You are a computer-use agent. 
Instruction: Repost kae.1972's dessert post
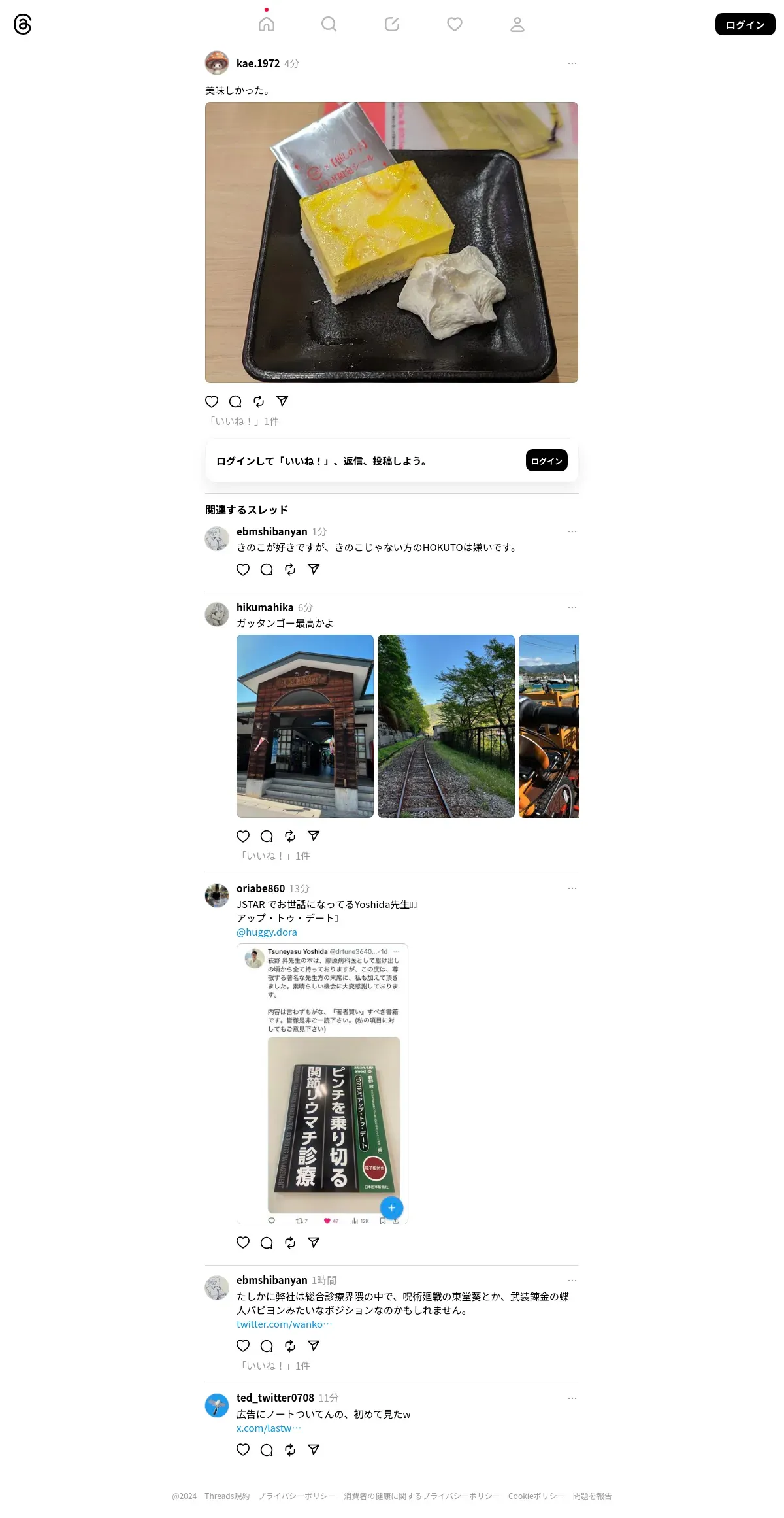(259, 401)
